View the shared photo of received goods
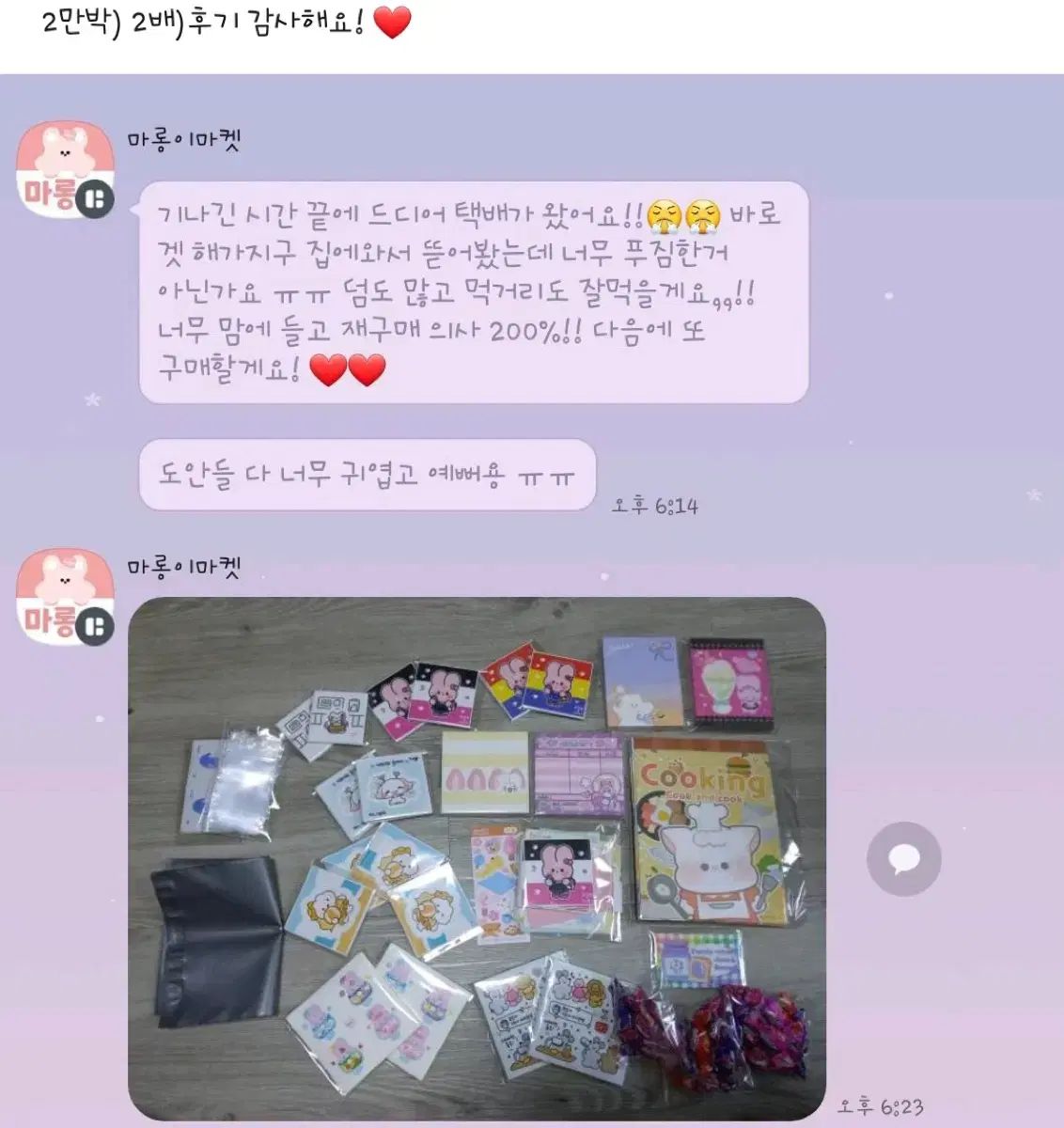 tap(477, 857)
